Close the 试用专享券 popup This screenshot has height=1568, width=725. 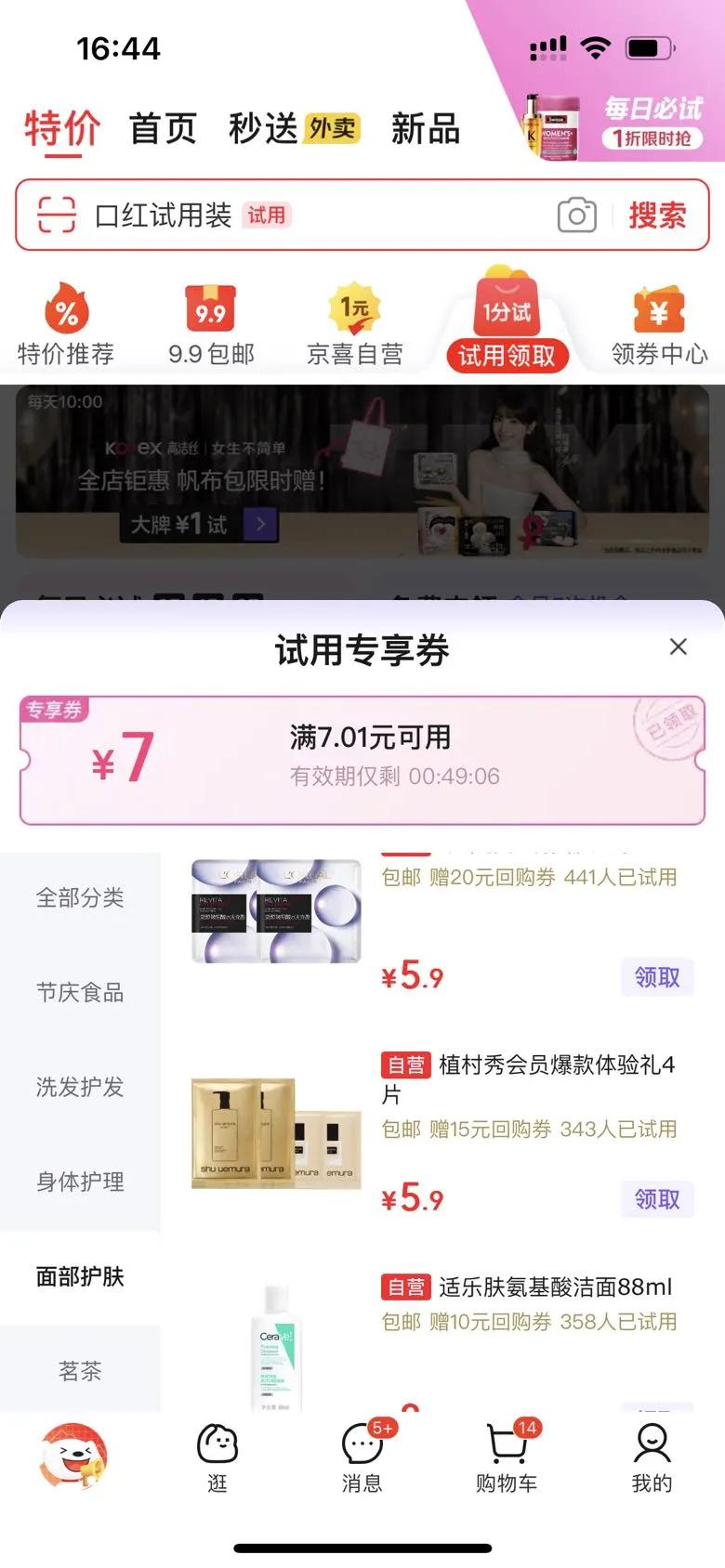[679, 647]
